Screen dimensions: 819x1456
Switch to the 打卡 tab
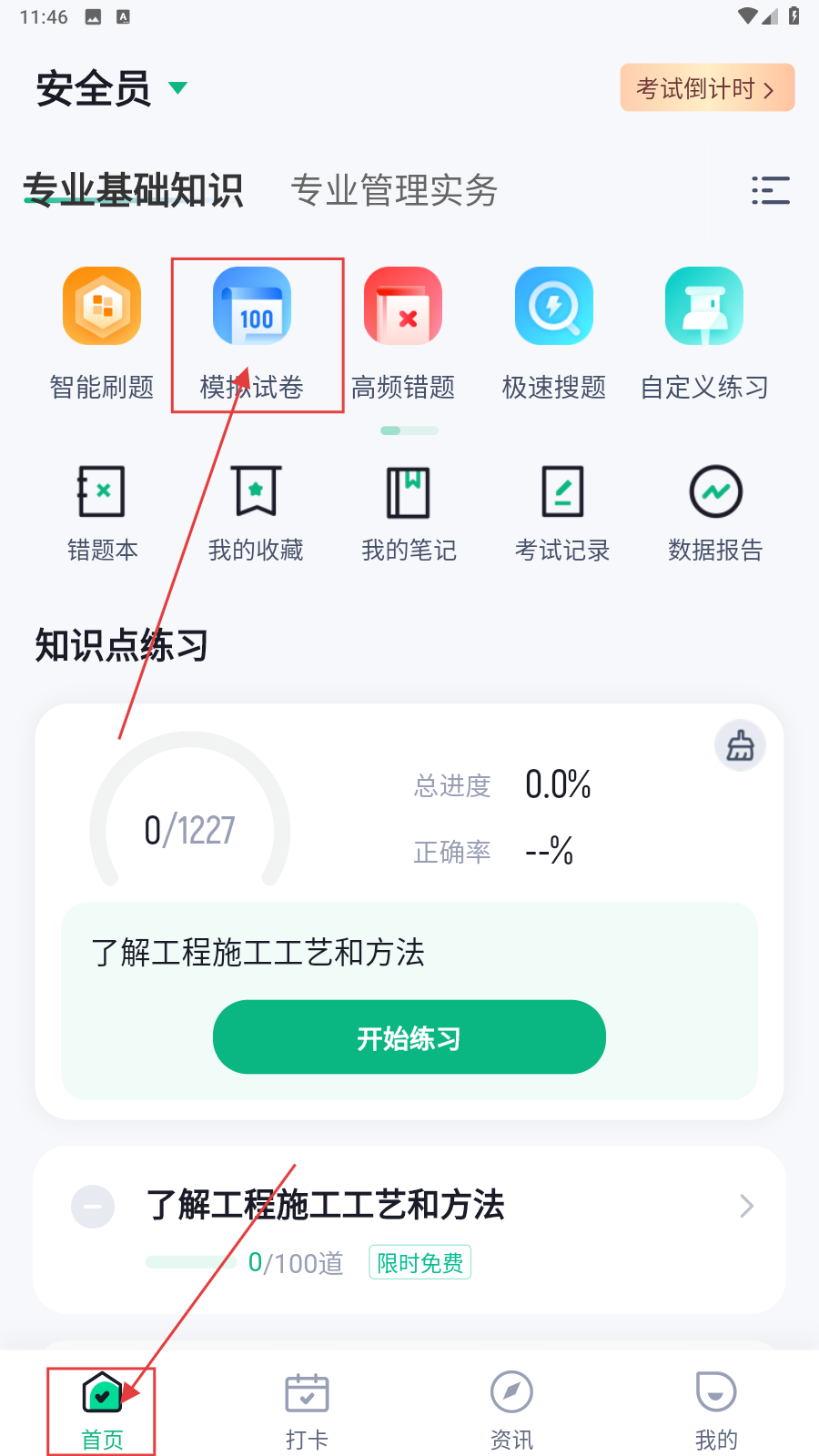pos(307,1410)
